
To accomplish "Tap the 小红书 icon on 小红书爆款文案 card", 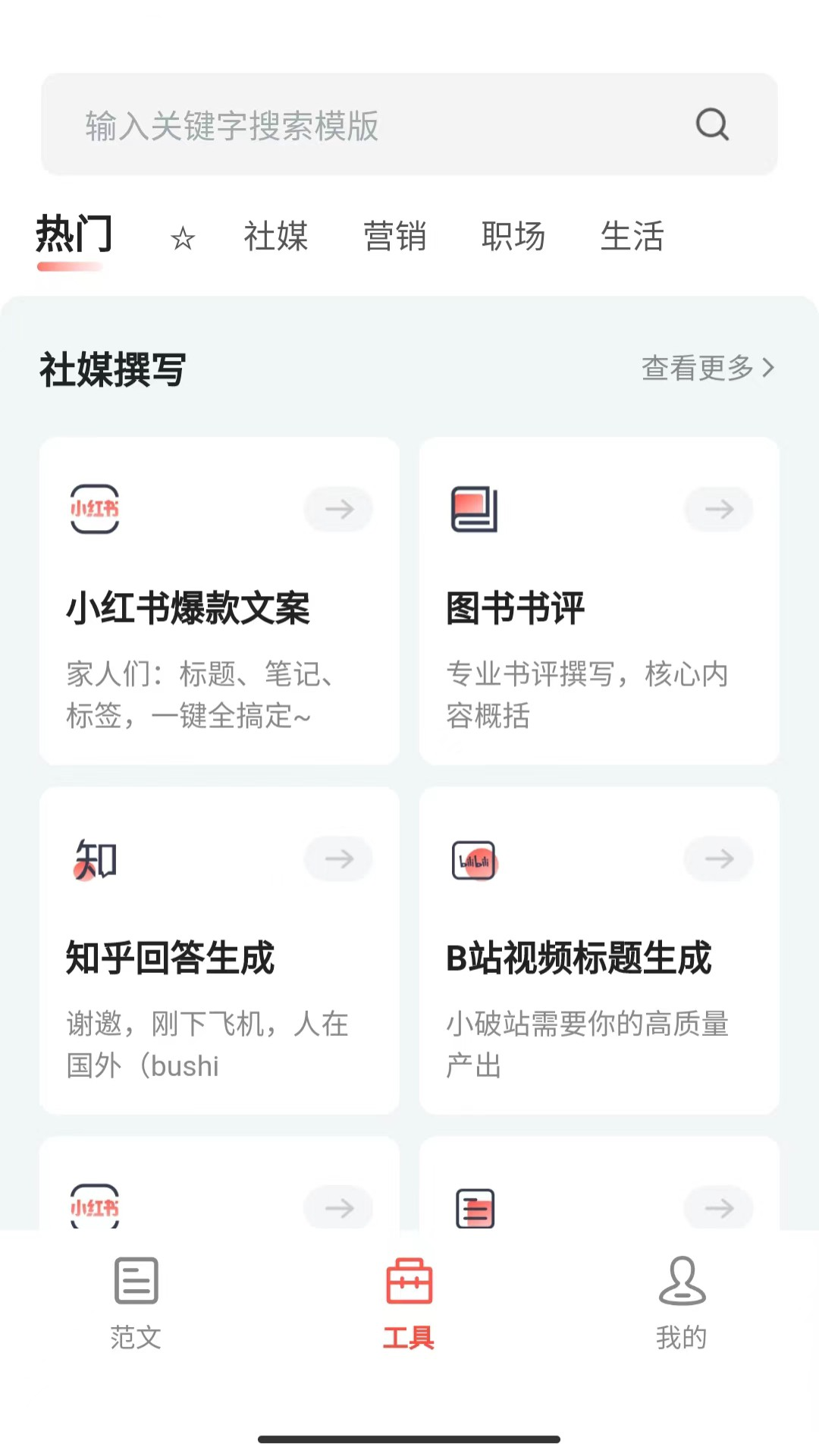I will tap(94, 509).
